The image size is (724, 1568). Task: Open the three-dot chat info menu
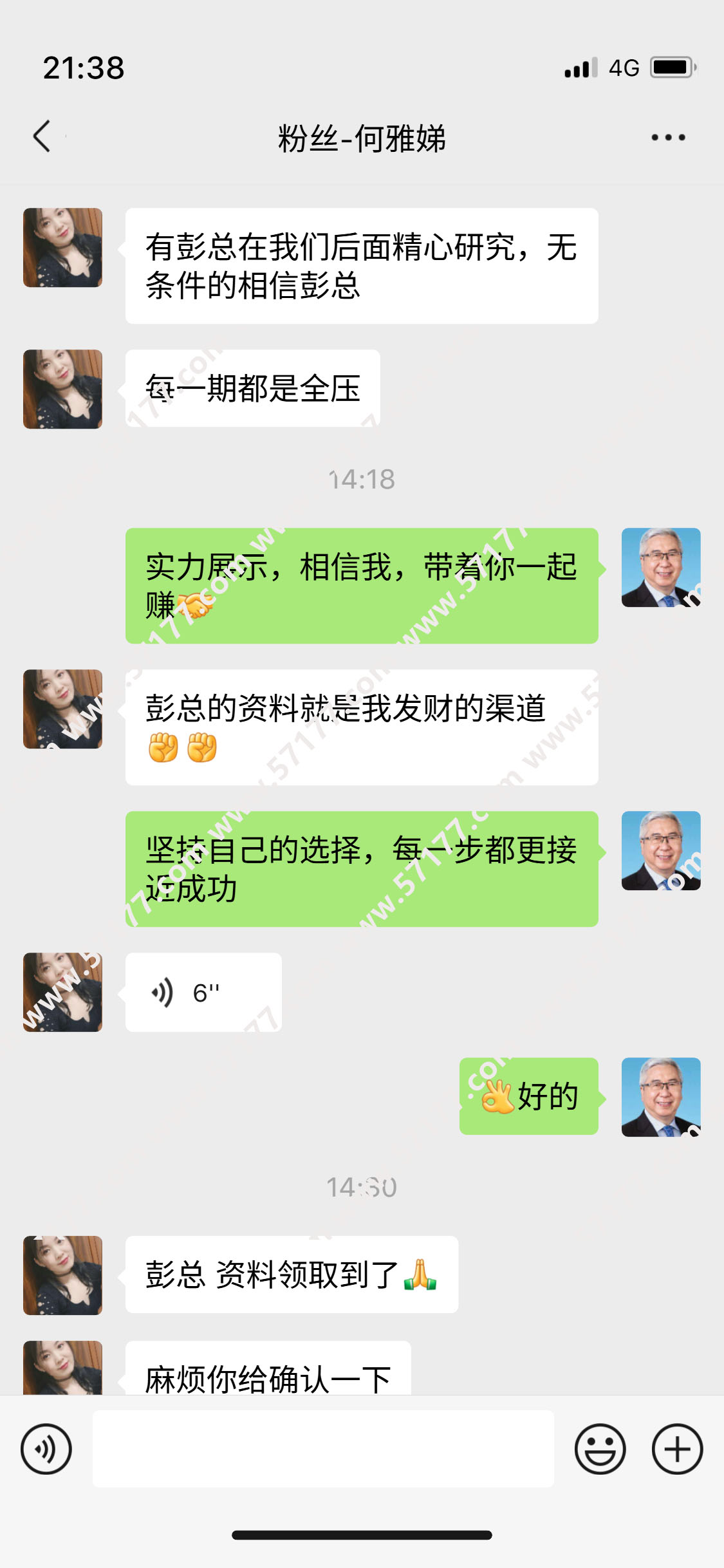(x=668, y=137)
